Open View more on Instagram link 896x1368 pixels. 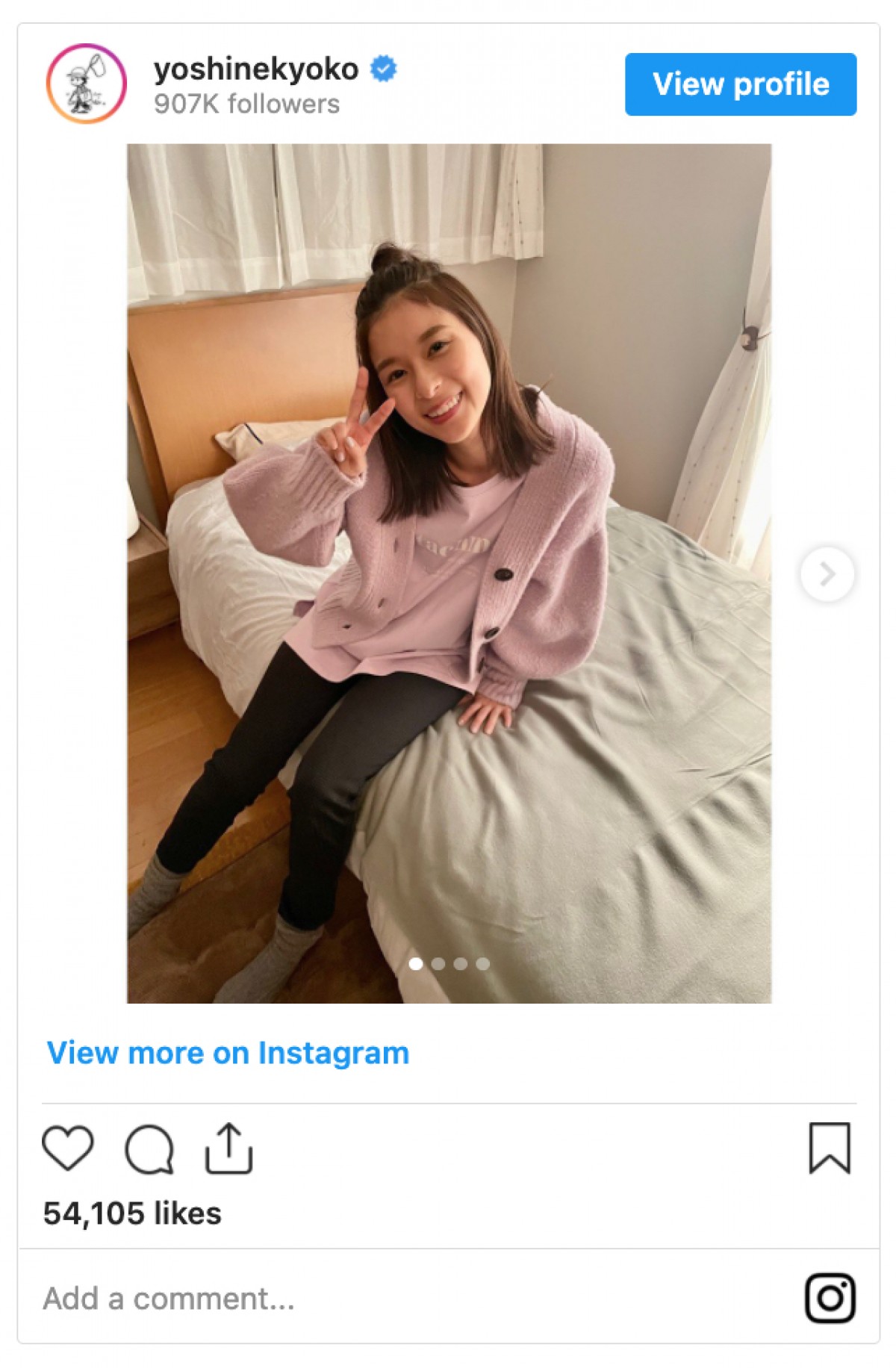228,1053
